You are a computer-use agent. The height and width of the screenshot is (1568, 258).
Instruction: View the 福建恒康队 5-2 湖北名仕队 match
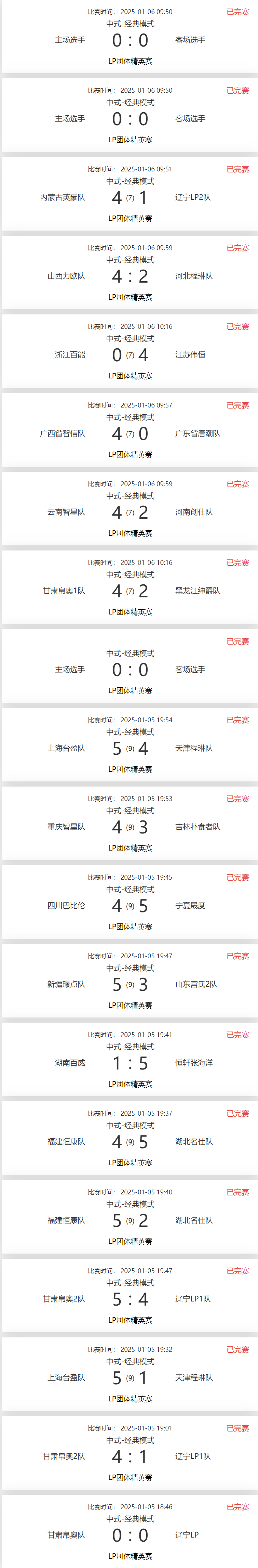coord(130,1220)
